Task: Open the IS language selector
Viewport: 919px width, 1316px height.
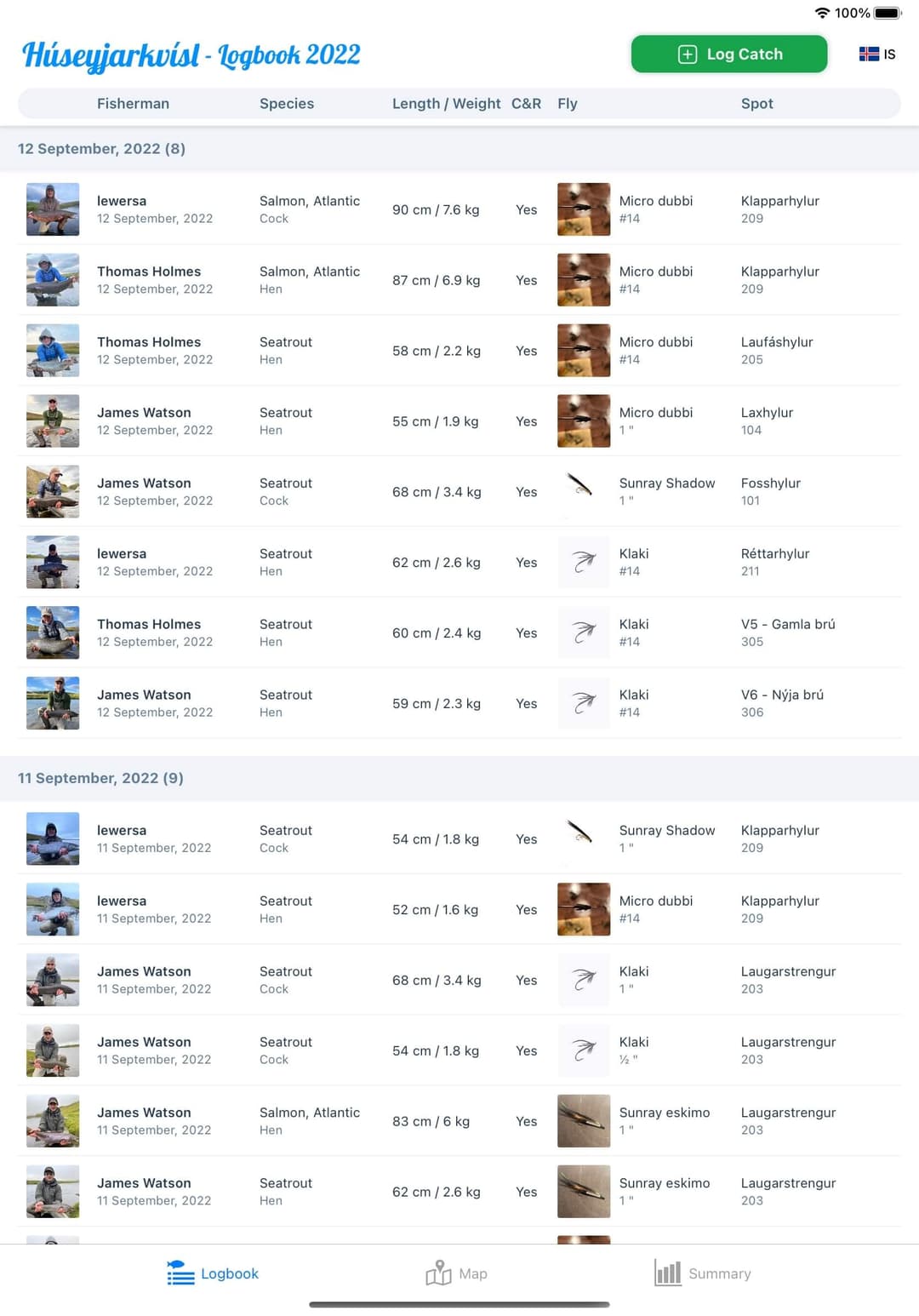Action: click(877, 54)
